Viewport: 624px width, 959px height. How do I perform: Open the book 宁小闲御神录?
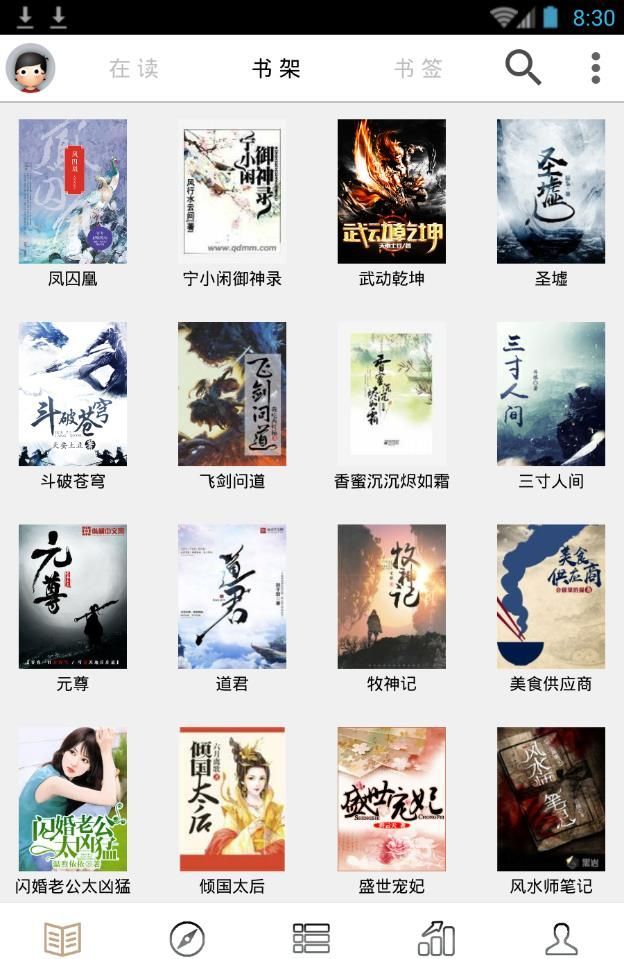[232, 192]
